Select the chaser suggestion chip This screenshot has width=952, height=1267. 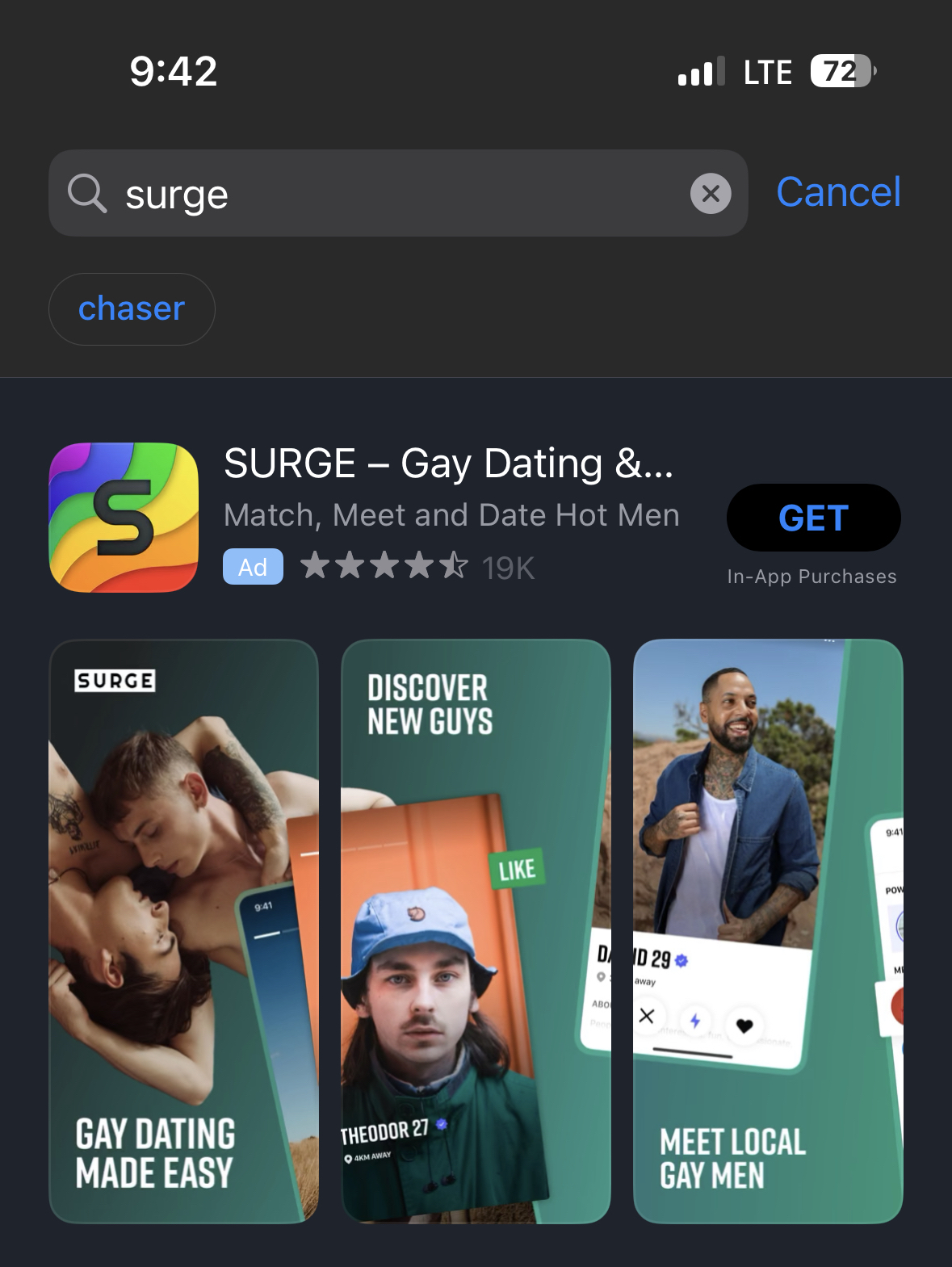tap(132, 309)
